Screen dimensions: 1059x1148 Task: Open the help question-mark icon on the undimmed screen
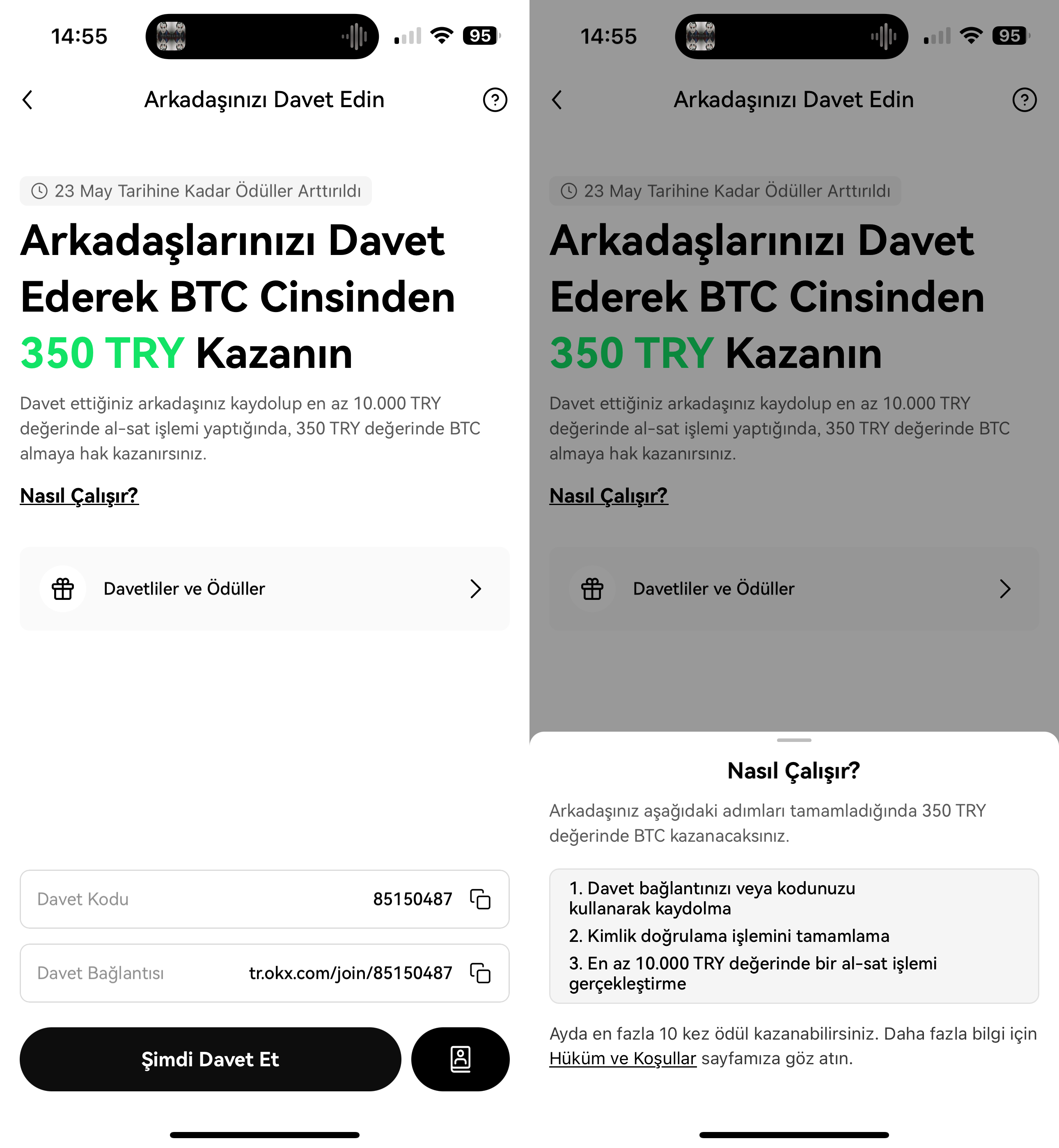[x=495, y=100]
